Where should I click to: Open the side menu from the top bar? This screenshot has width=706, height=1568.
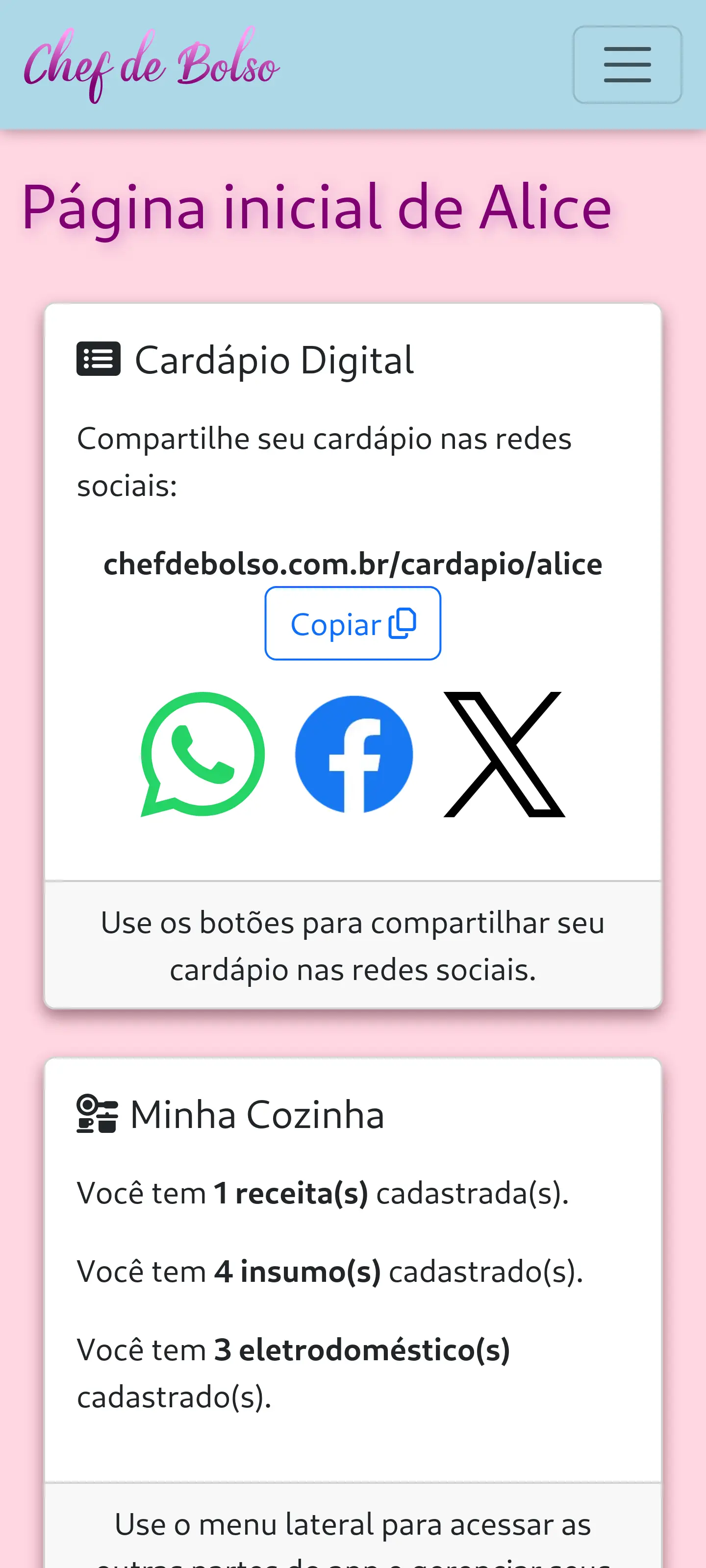point(627,65)
